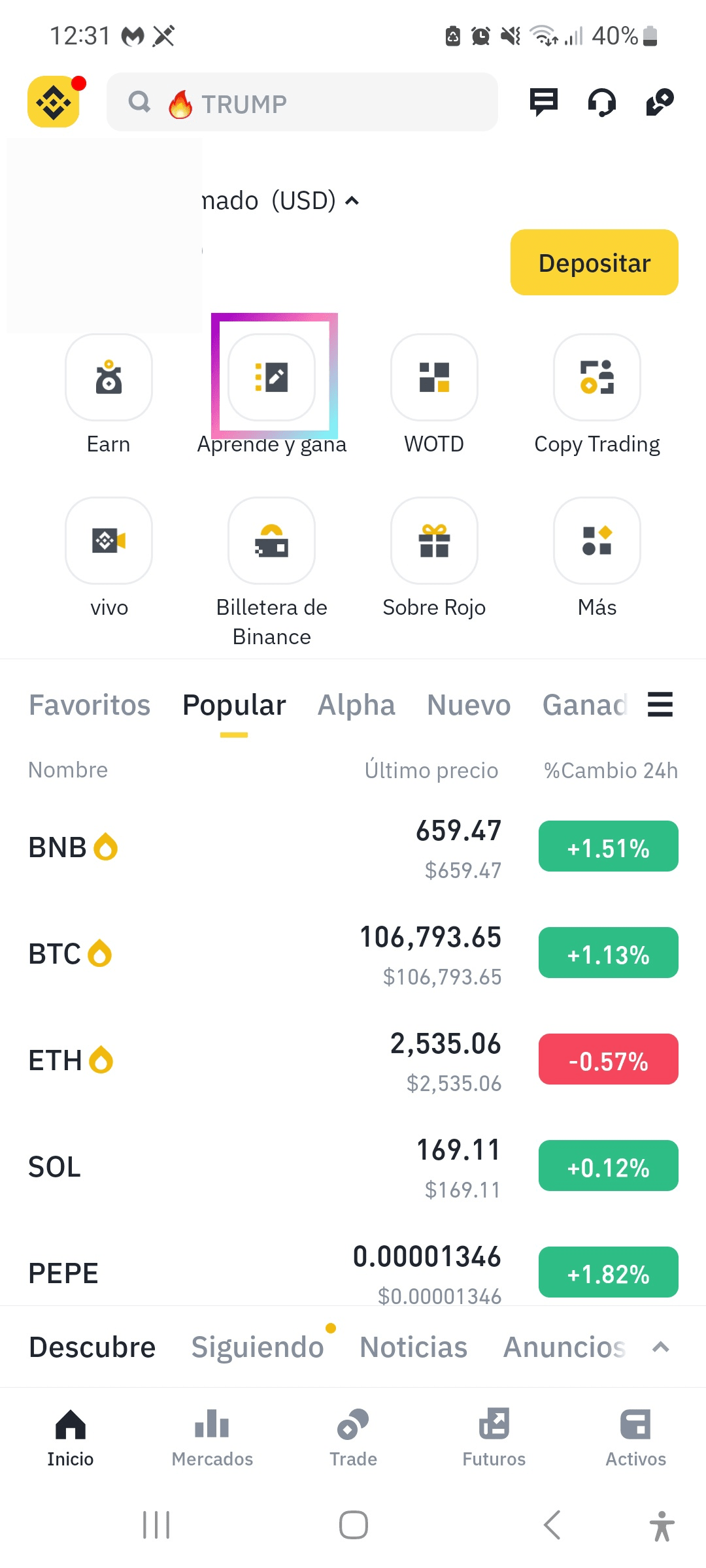
Task: Switch to the Noticias feed tab
Action: tap(413, 1347)
